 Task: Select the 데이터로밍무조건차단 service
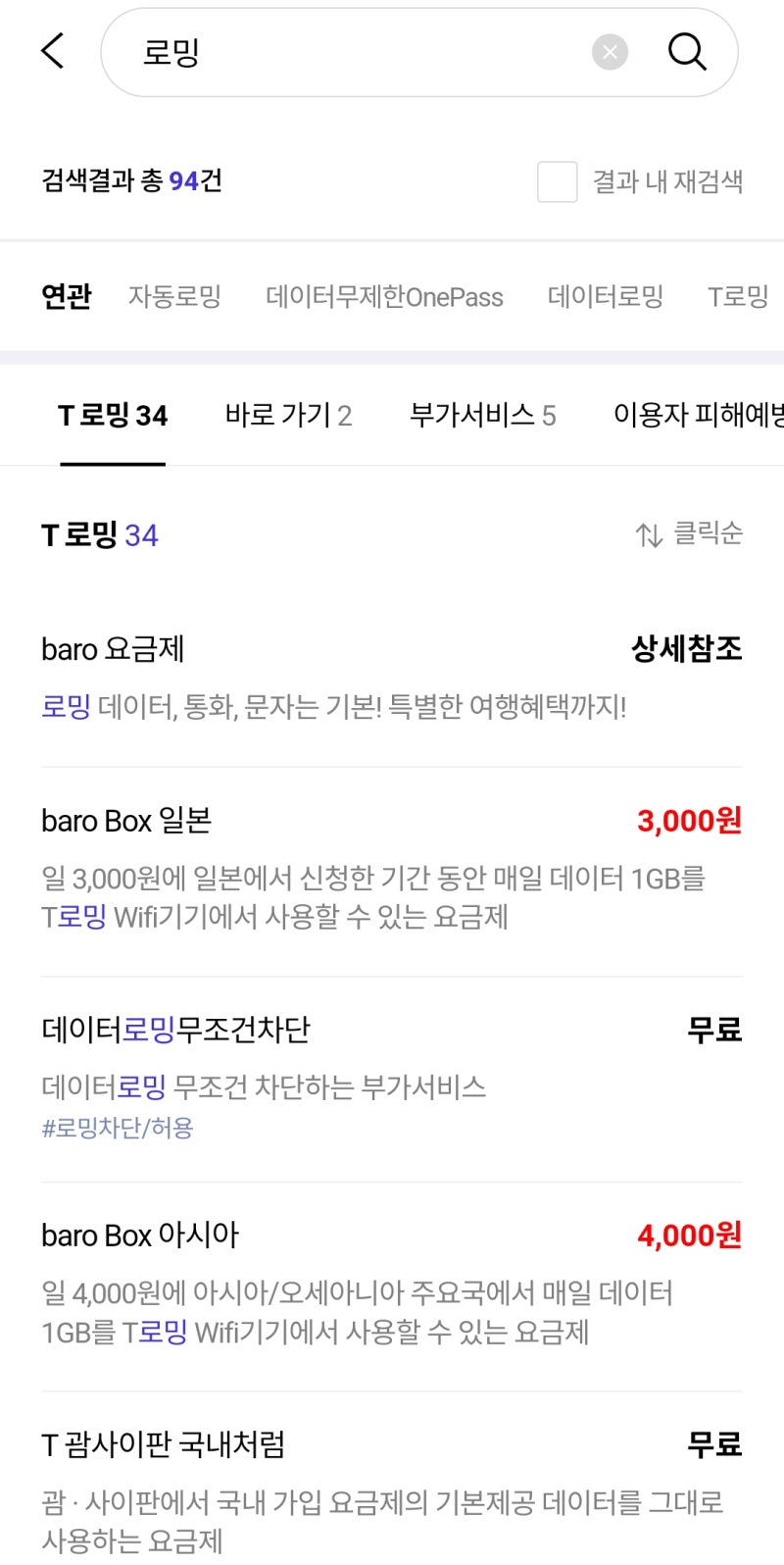163,1030
